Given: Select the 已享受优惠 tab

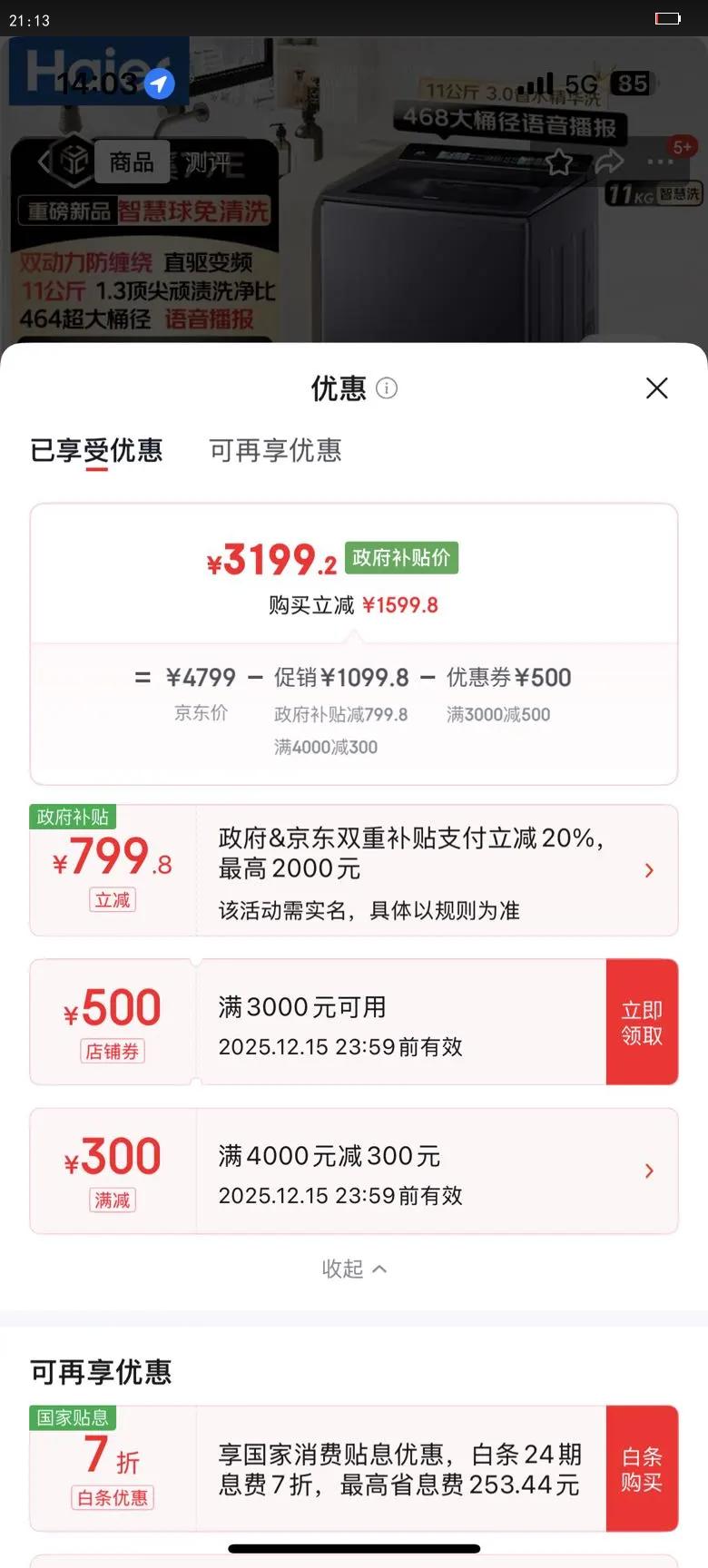Looking at the screenshot, I should point(100,451).
